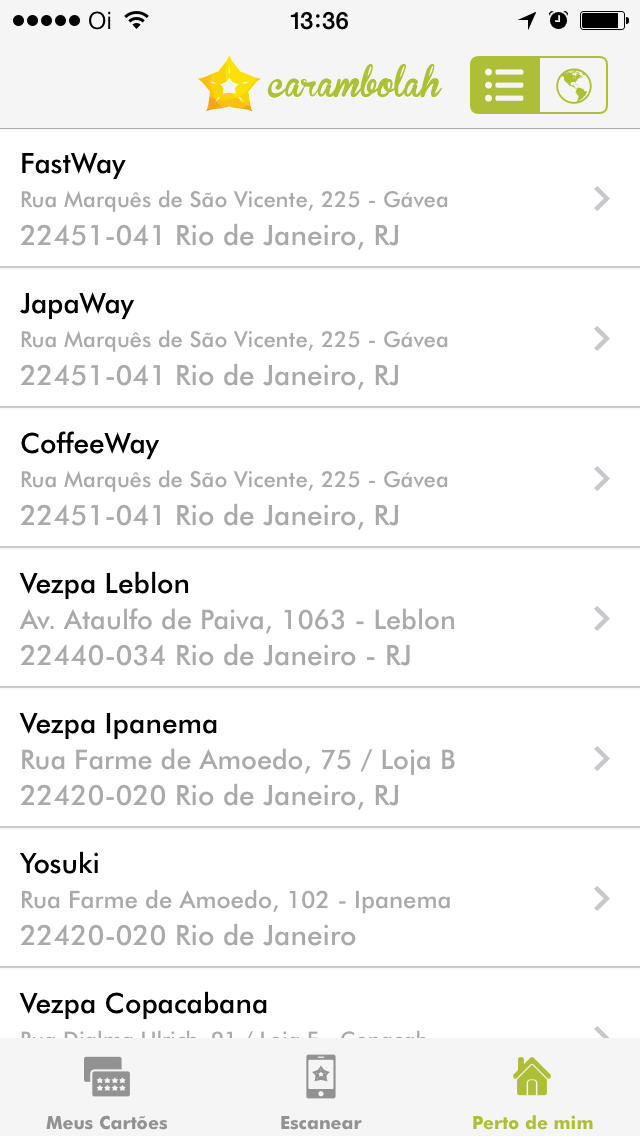Open the JapaWay location
The width and height of the screenshot is (640, 1136).
point(320,338)
